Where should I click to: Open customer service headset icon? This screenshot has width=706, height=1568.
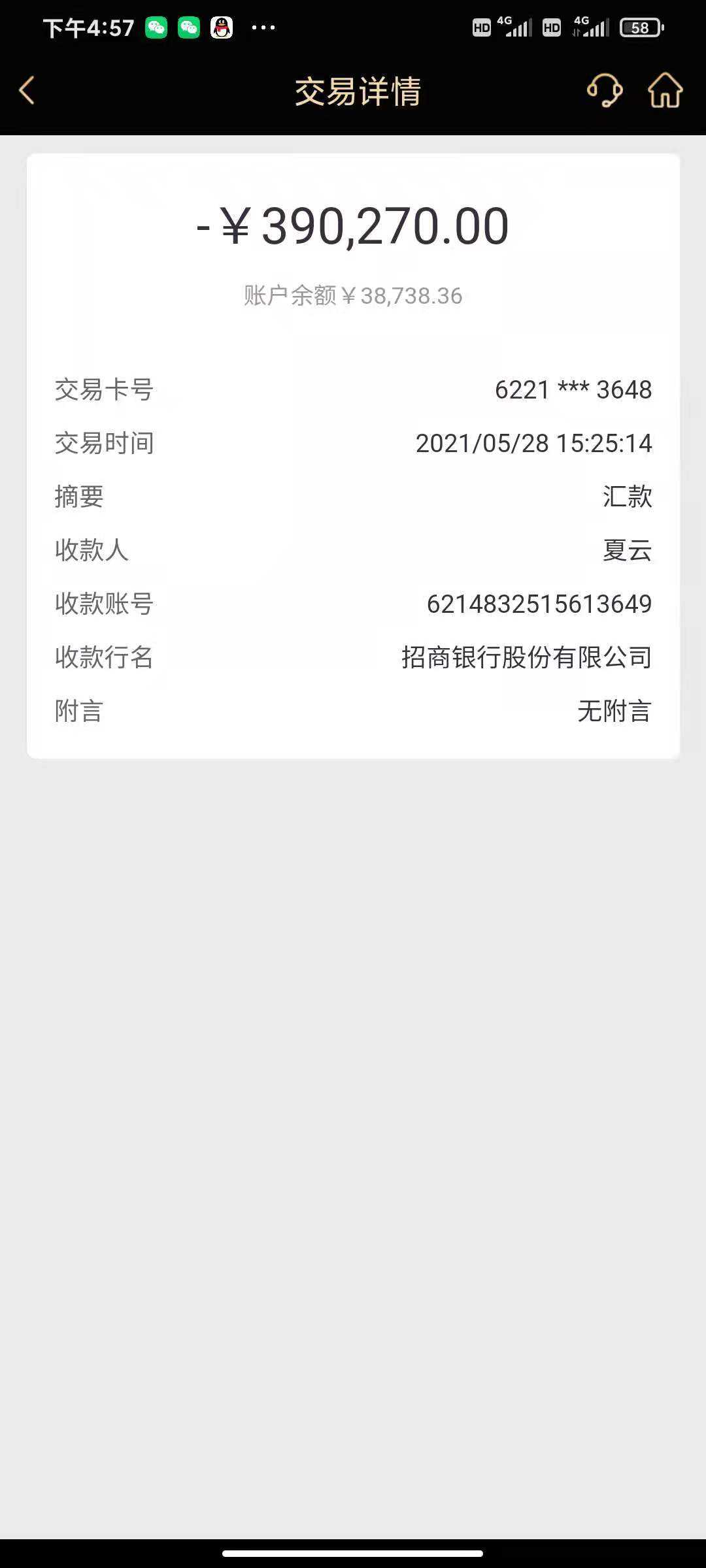pos(605,90)
